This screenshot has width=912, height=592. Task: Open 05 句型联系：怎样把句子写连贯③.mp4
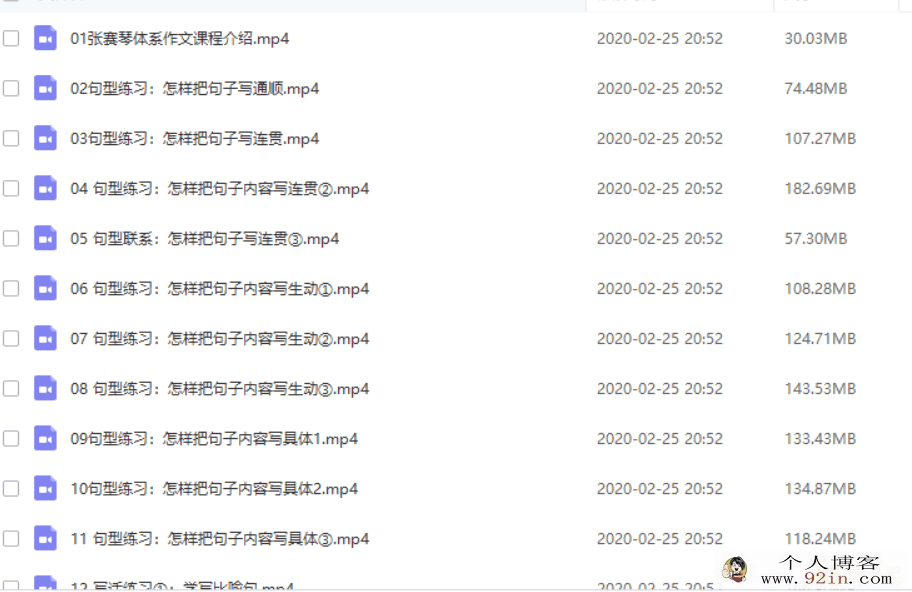pos(205,239)
